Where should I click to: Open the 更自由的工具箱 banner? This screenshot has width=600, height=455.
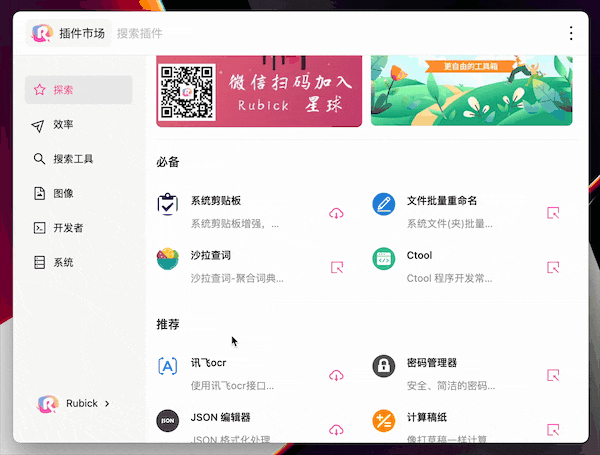click(471, 92)
